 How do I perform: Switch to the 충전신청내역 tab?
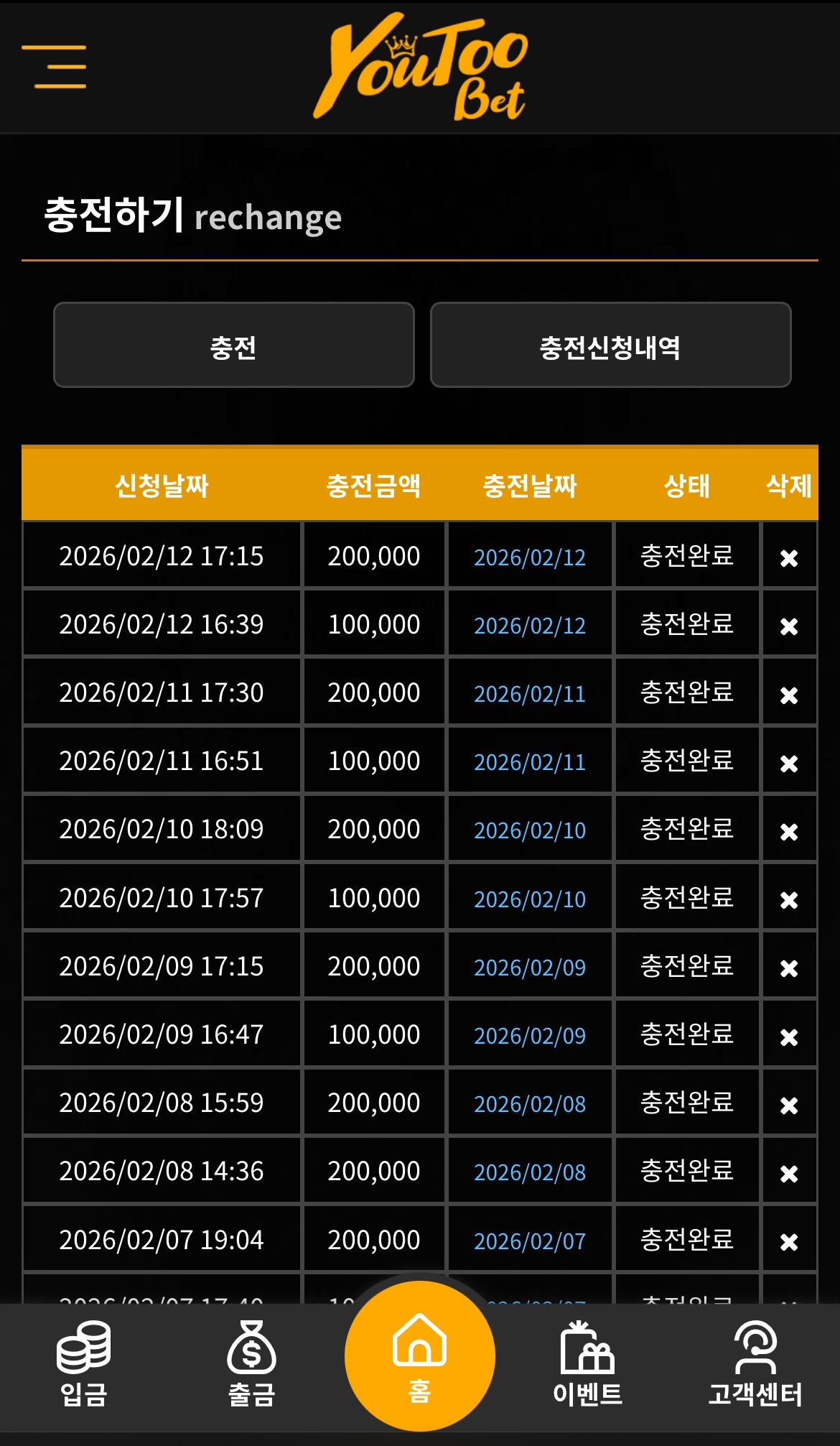pos(610,345)
